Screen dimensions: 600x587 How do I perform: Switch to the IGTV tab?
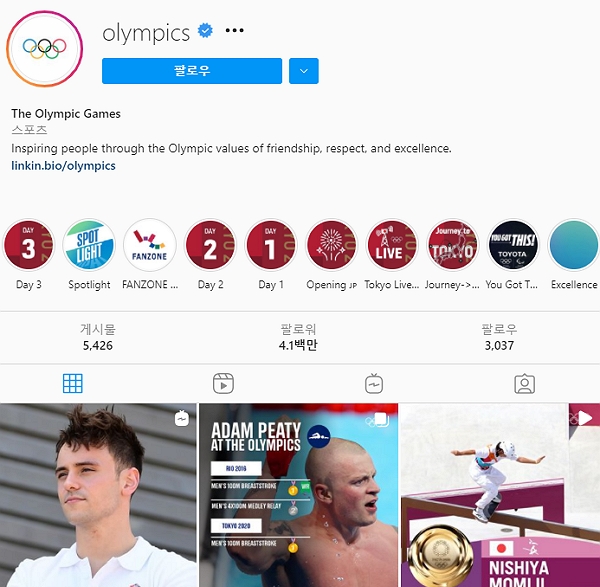point(373,383)
